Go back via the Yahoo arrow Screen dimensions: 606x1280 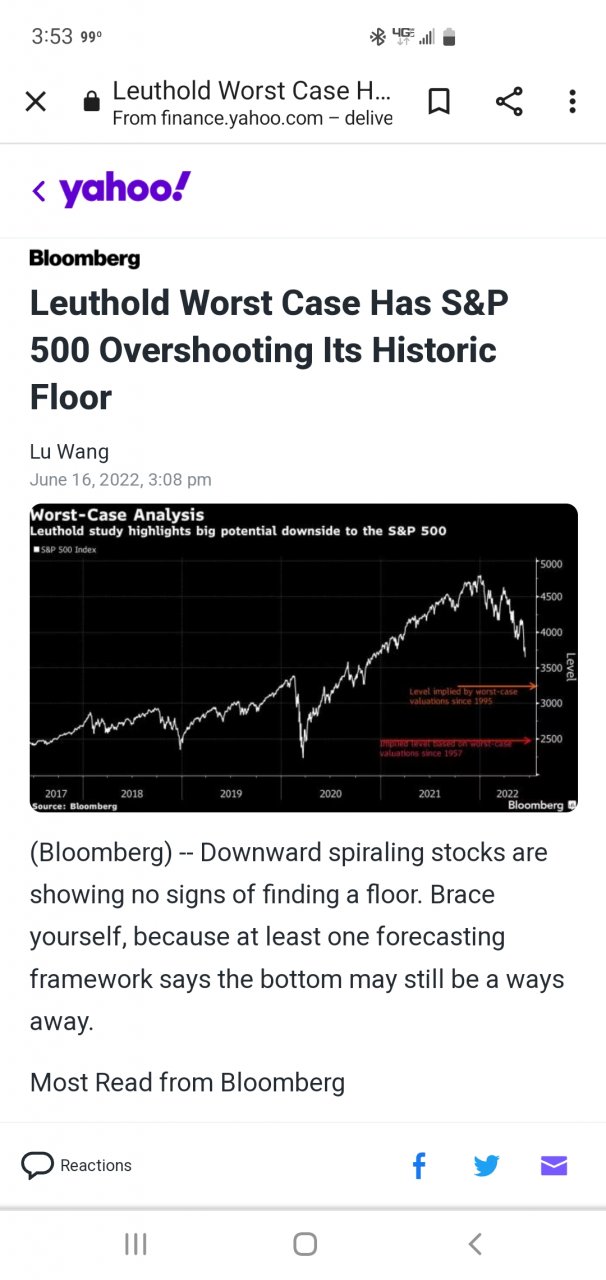click(x=39, y=190)
